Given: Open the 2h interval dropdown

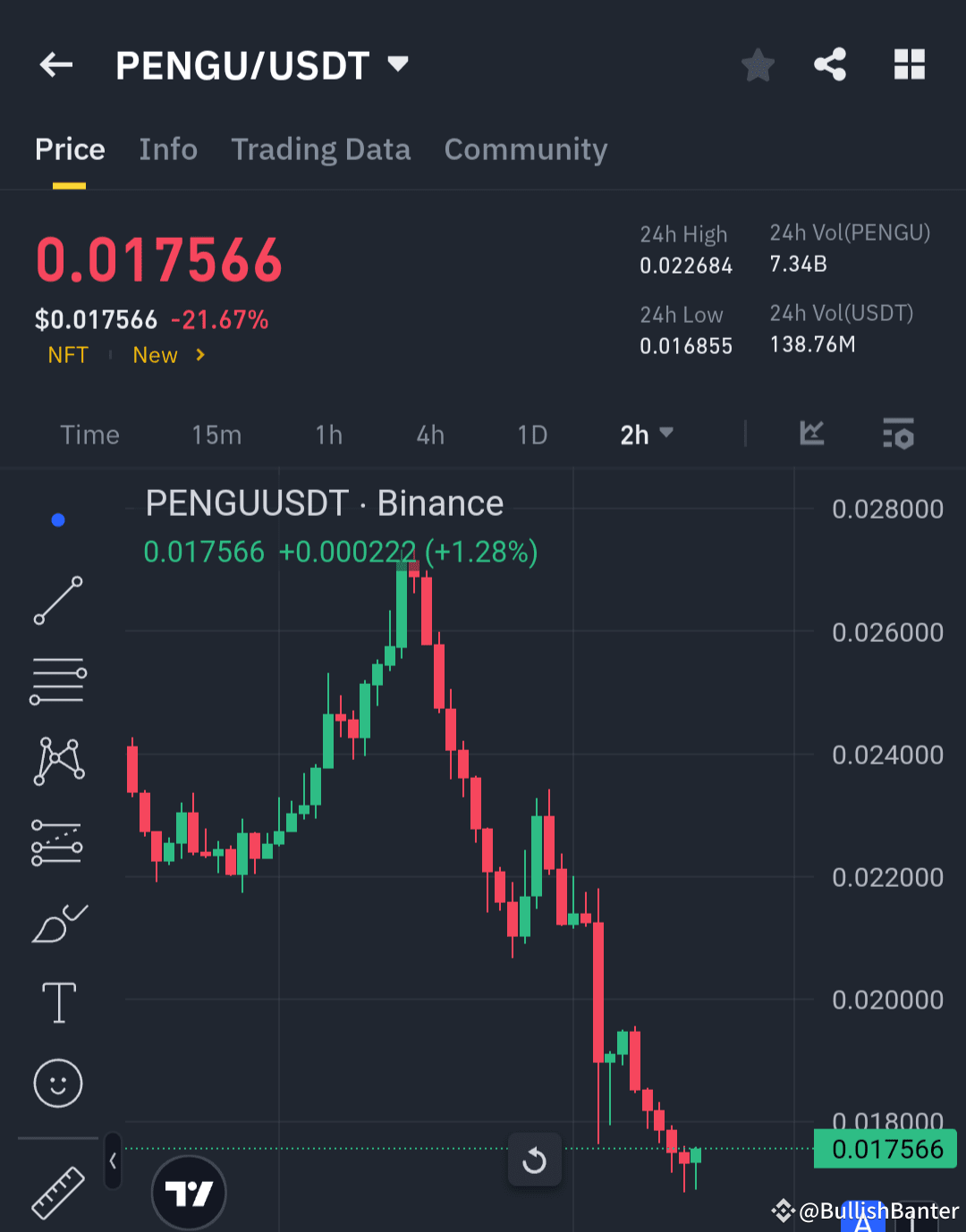Looking at the screenshot, I should [x=646, y=435].
